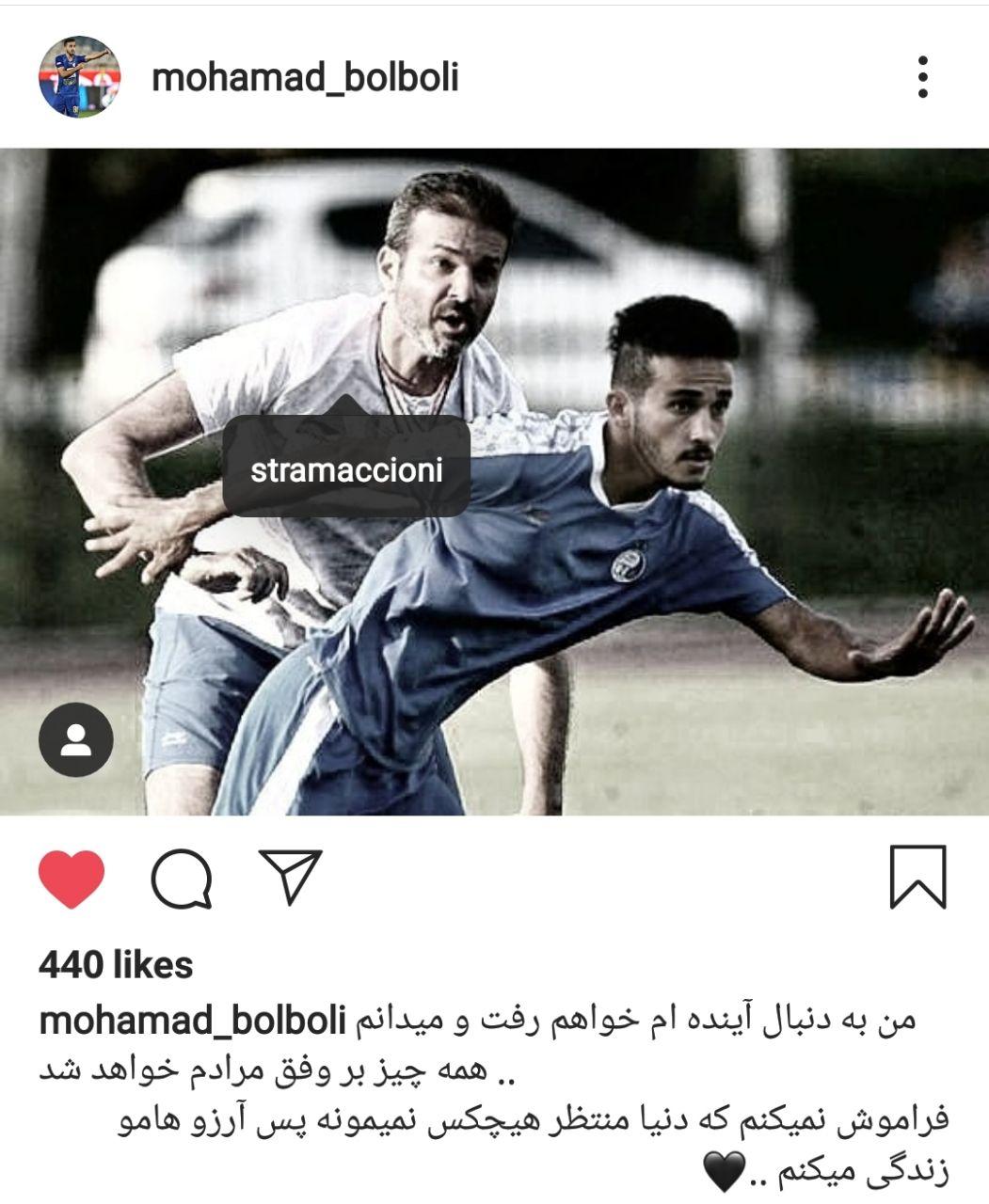Open the comments for this post
The width and height of the screenshot is (989, 1204).
[x=181, y=879]
